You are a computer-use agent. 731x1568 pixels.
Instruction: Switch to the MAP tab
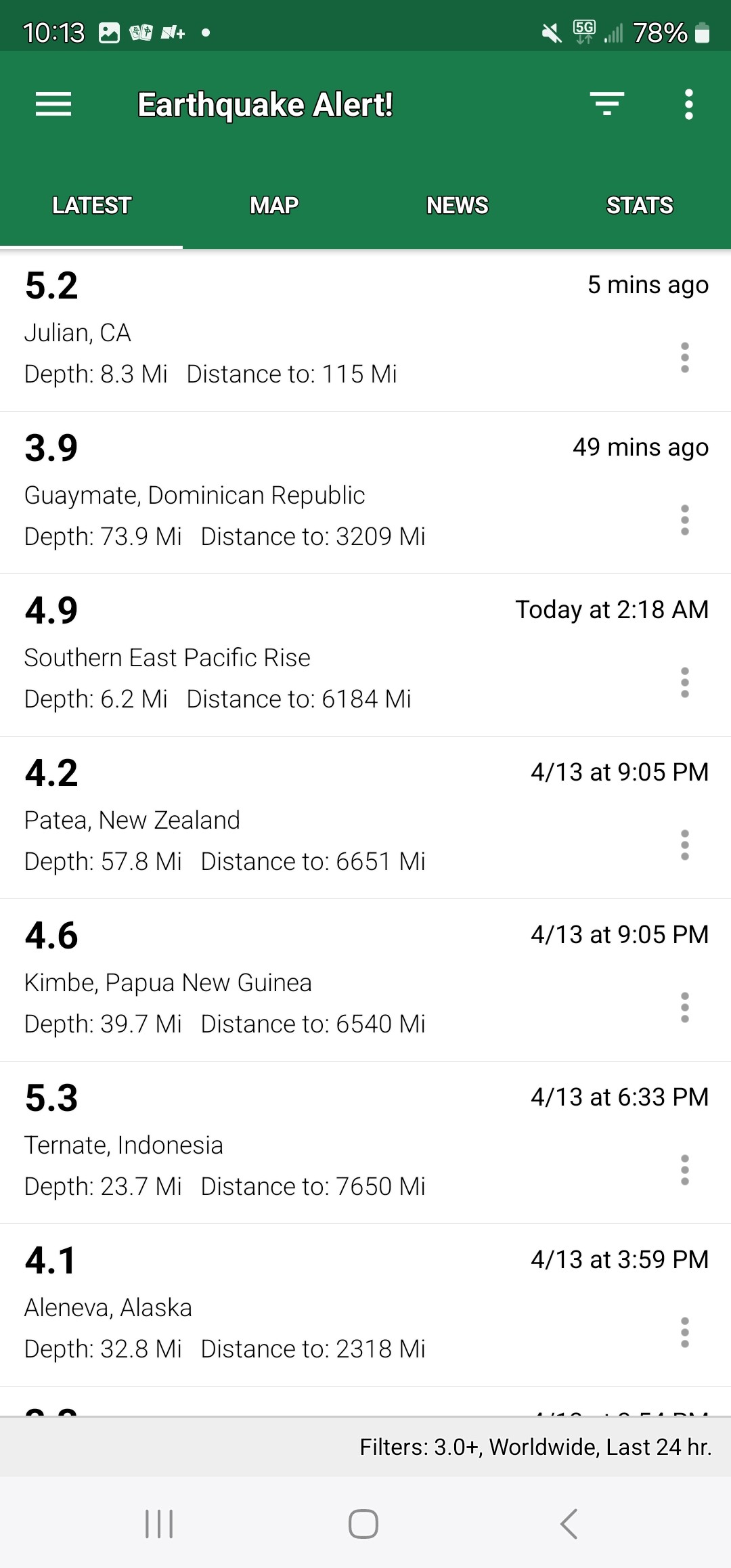coord(274,205)
